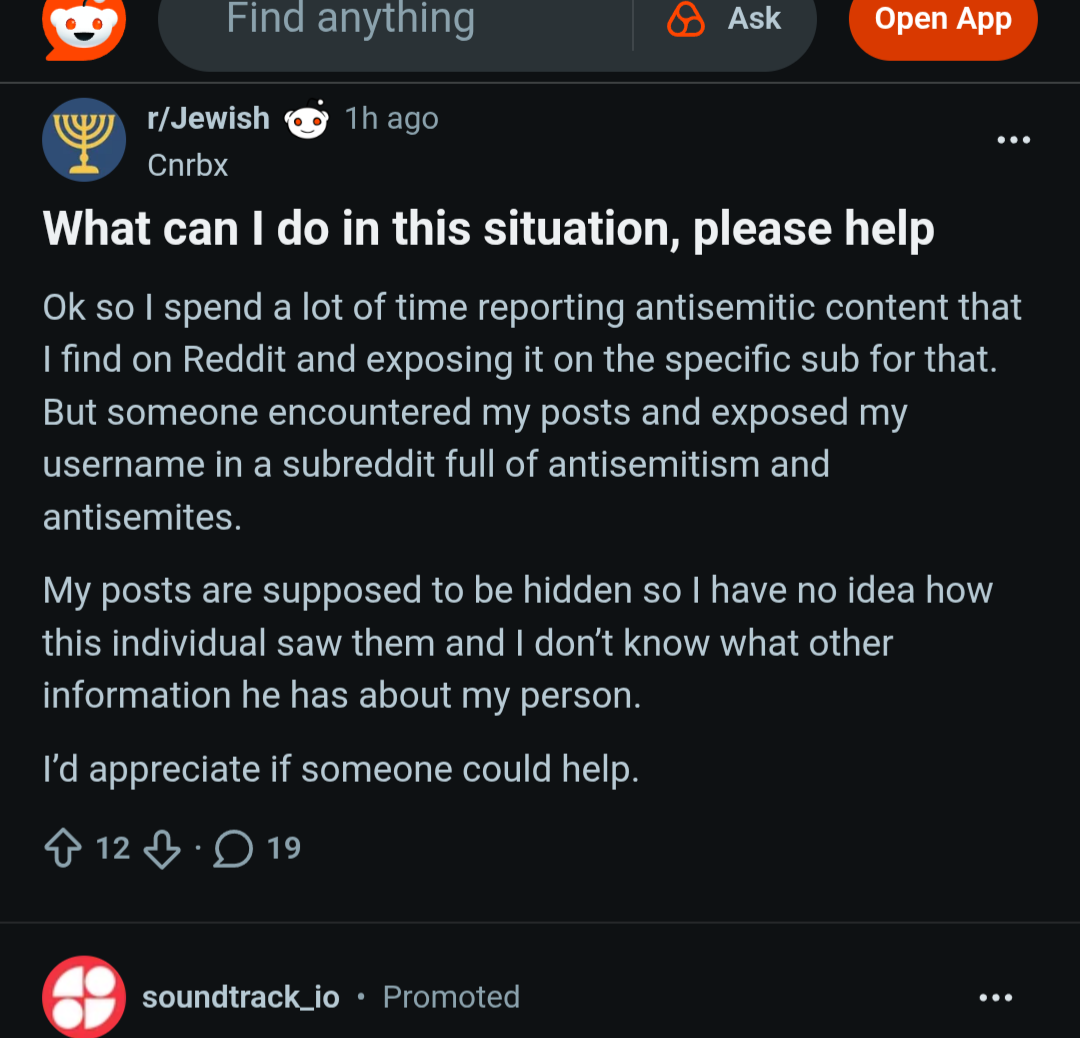Screen dimensions: 1080x1038
Task: Open overflow menu for the r/Jewish post
Action: (1013, 140)
